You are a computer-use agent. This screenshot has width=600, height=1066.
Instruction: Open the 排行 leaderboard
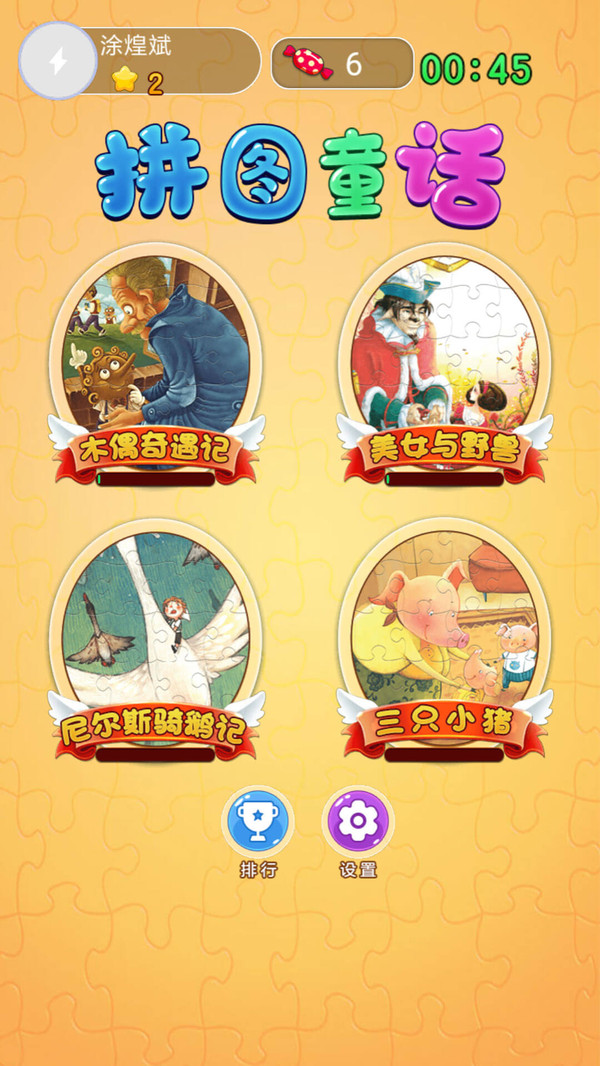(x=258, y=822)
